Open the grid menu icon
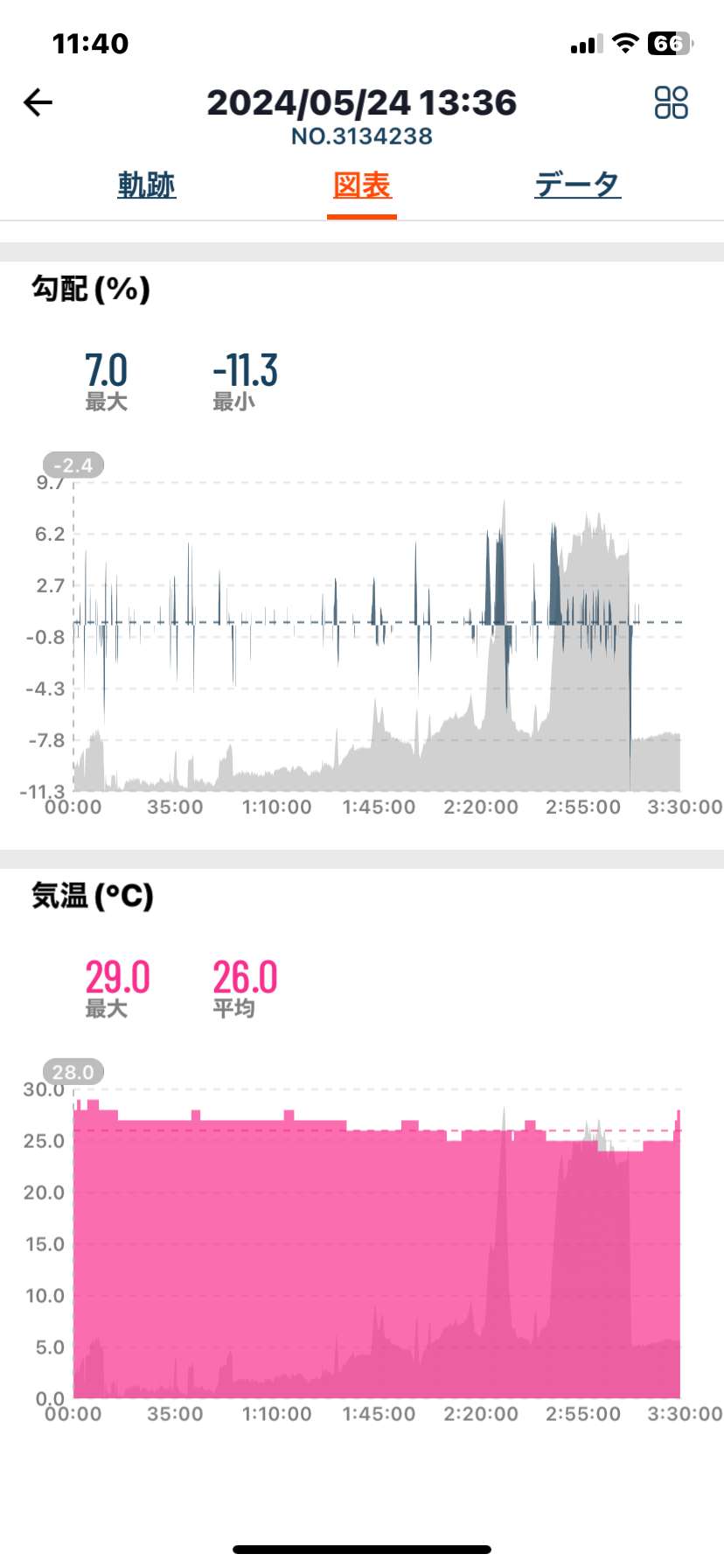 (672, 102)
